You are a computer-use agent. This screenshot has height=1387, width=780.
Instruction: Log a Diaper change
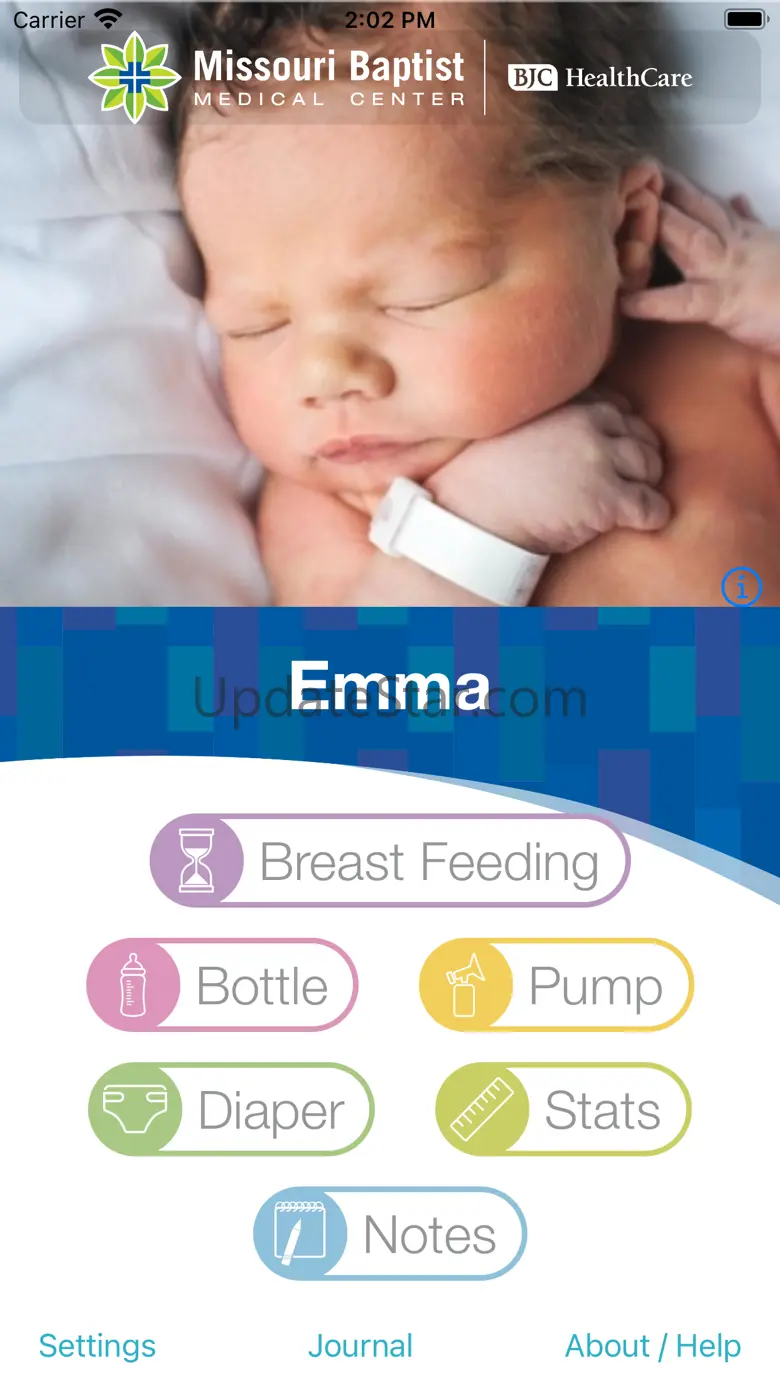coord(231,1110)
